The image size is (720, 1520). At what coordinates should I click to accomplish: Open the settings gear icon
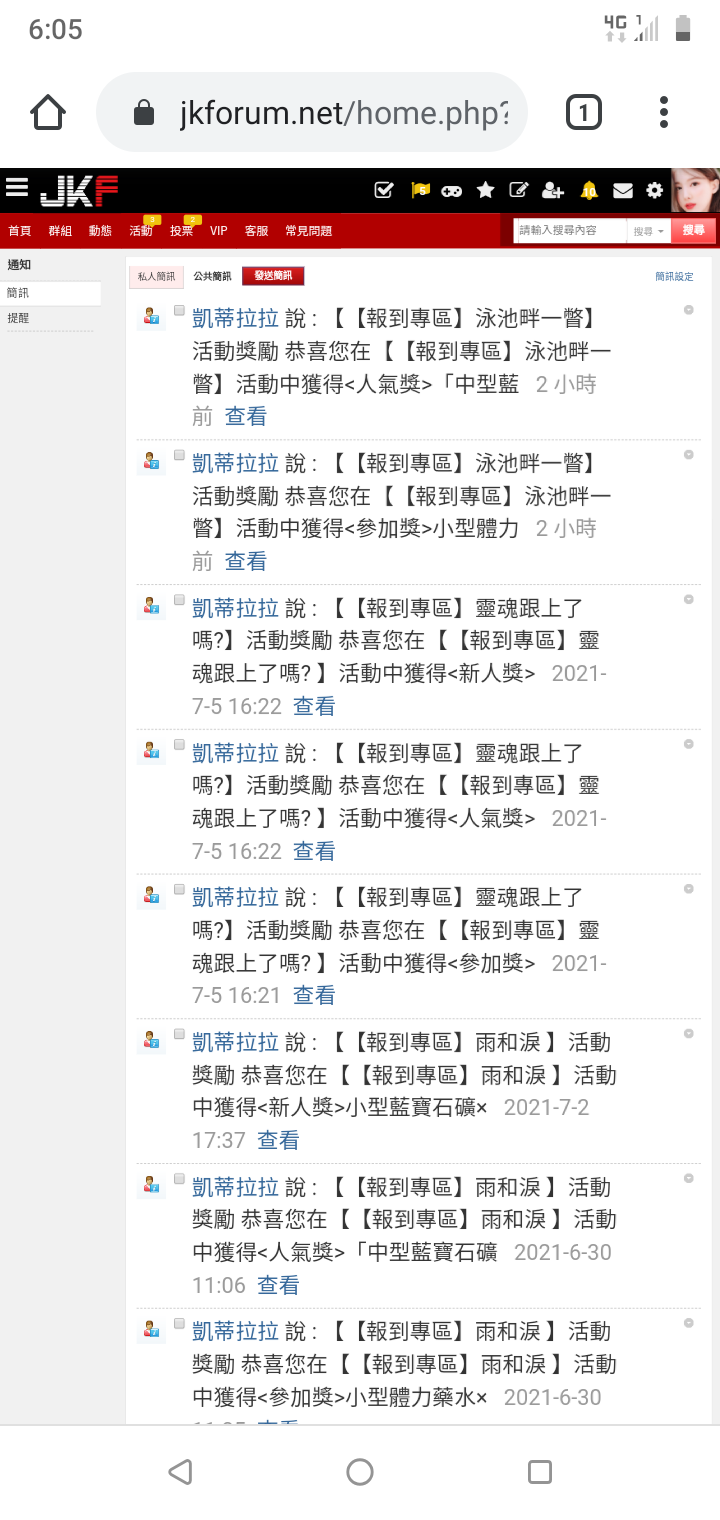pyautogui.click(x=655, y=190)
